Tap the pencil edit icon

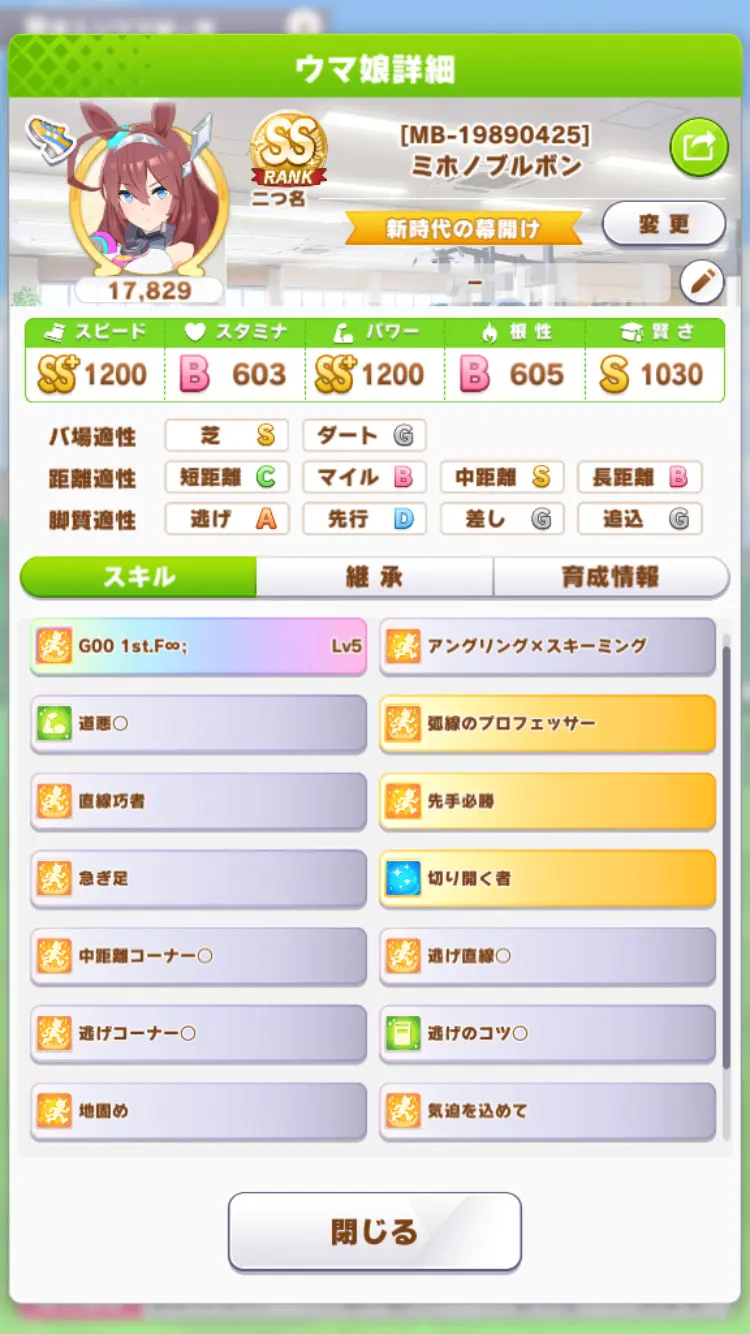click(701, 283)
